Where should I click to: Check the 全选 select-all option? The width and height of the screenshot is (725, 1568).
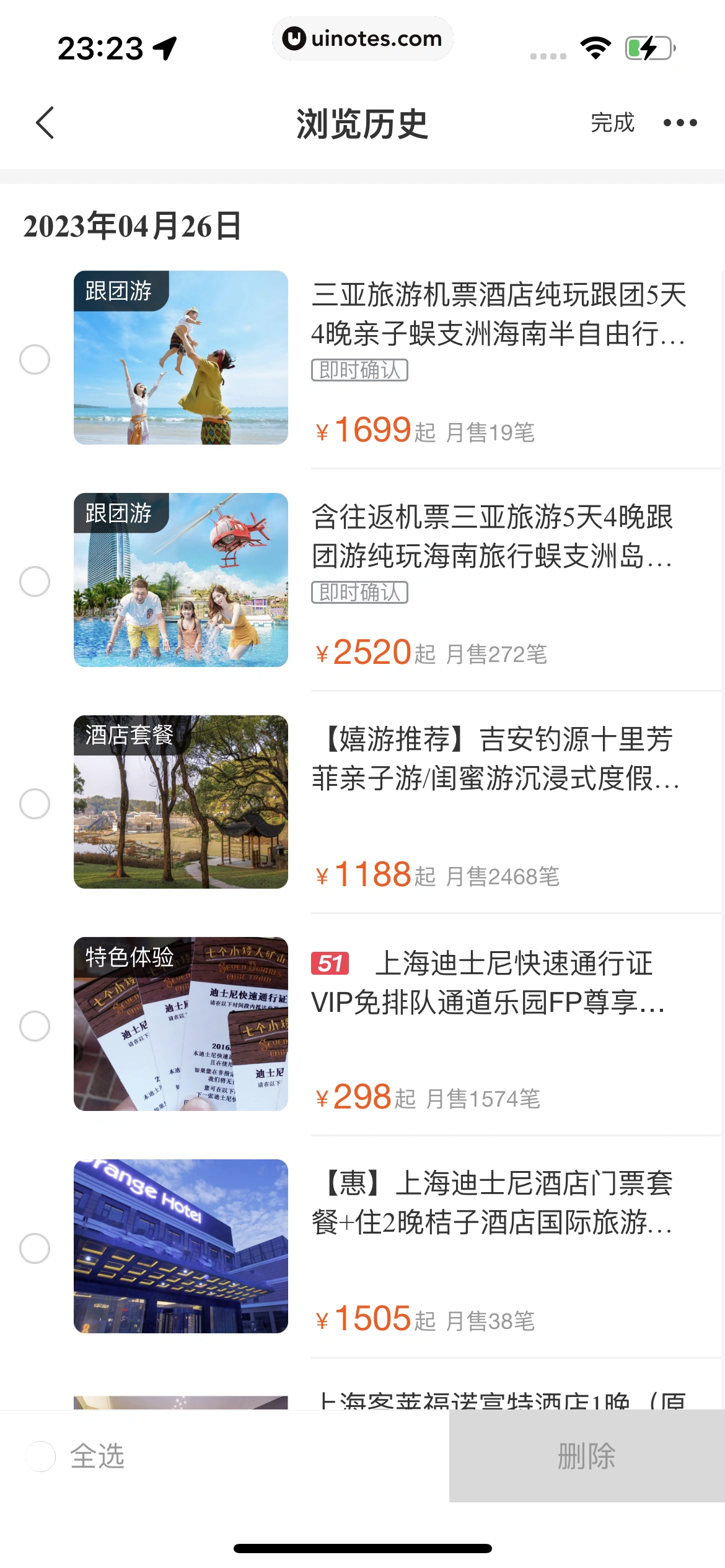pos(42,1456)
